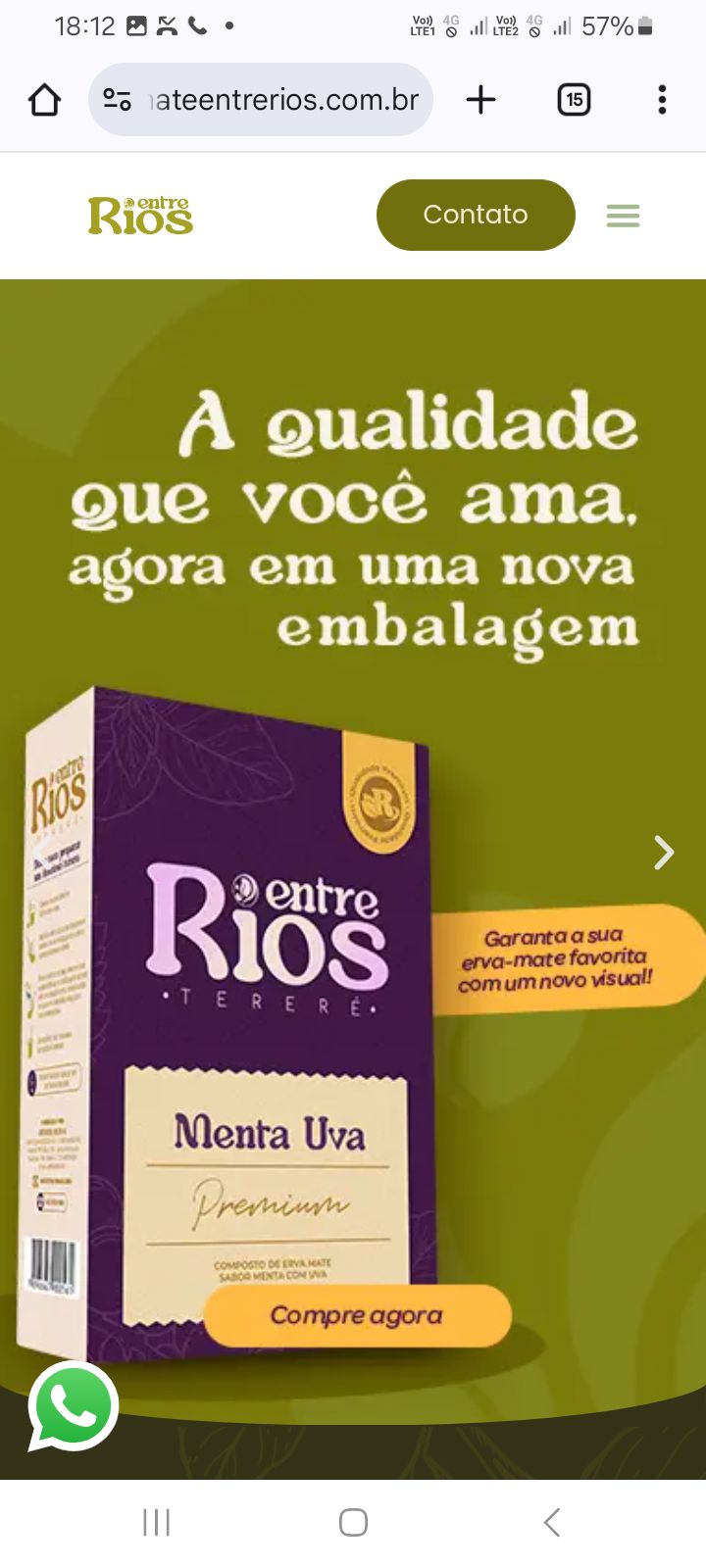Screen dimensions: 706x1568
Task: Open the Contato button
Action: coord(476,215)
